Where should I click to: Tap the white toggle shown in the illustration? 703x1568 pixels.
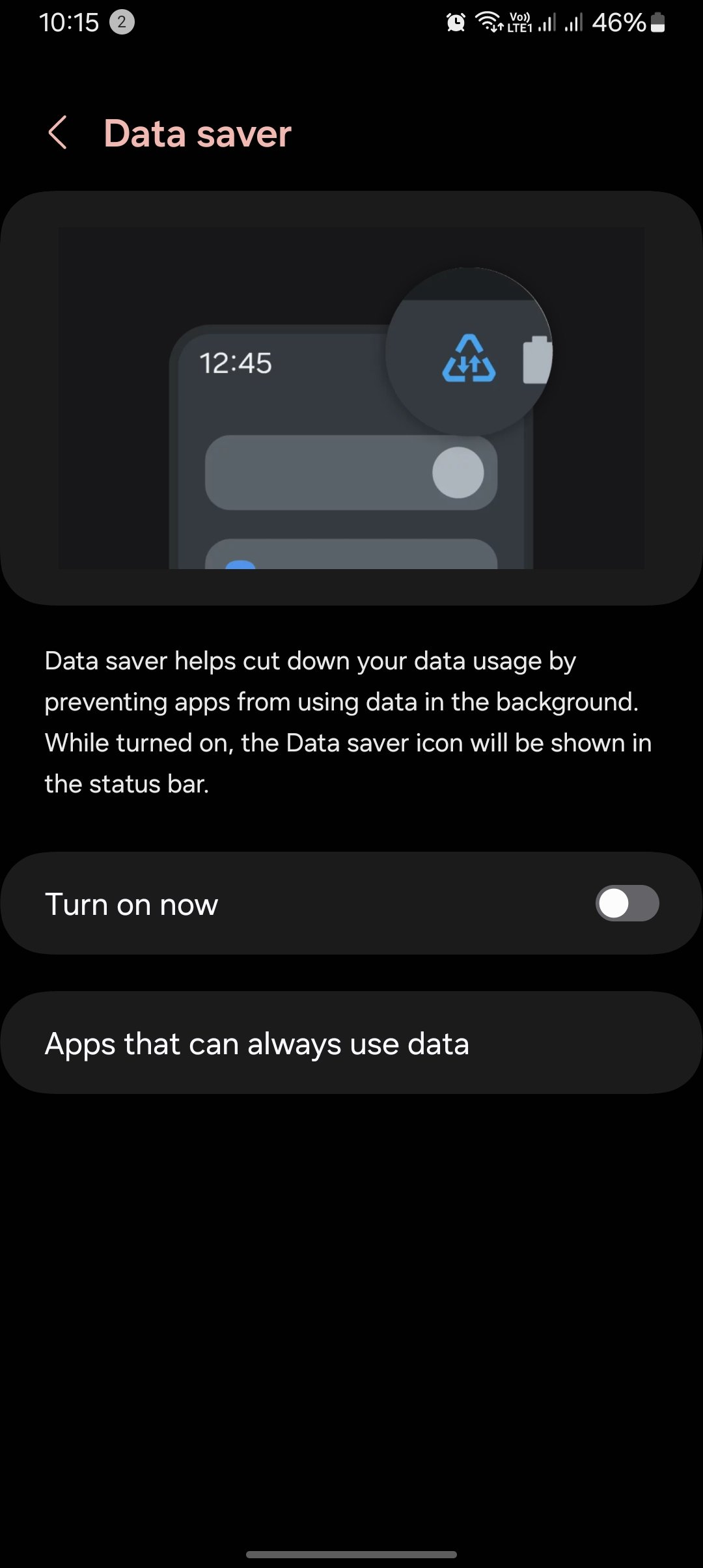[x=458, y=474]
